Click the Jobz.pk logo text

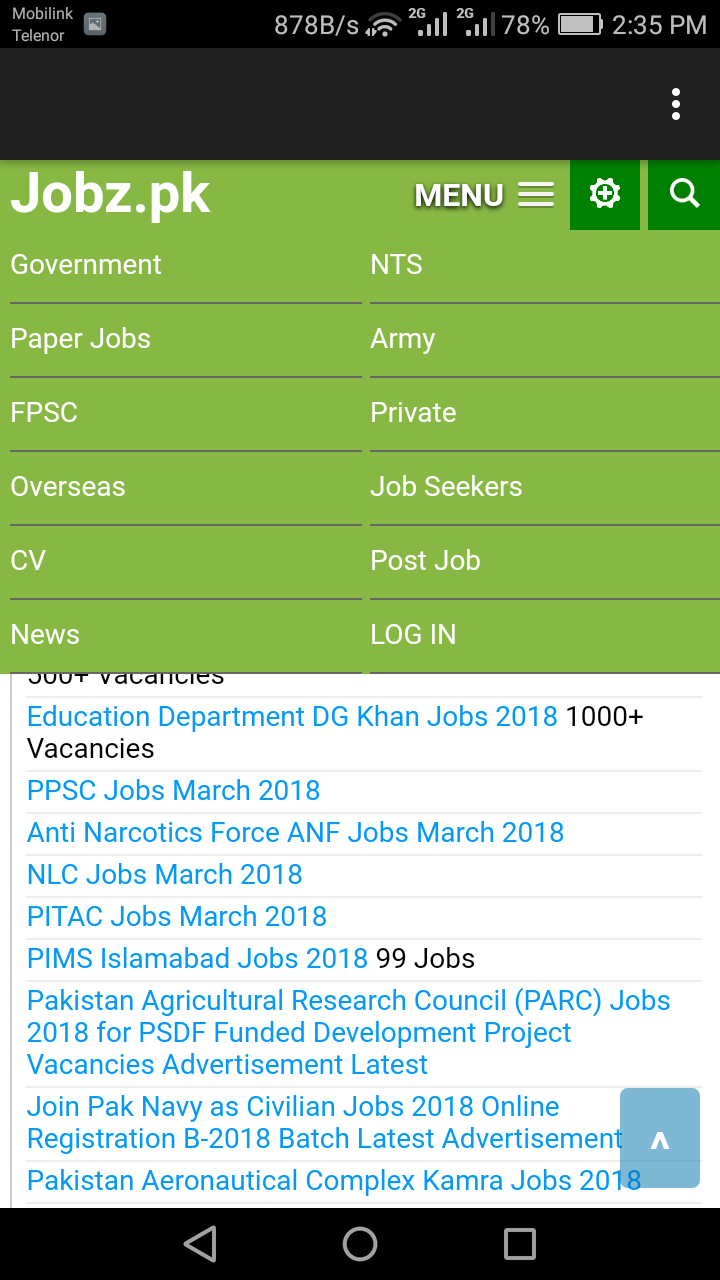coord(110,195)
